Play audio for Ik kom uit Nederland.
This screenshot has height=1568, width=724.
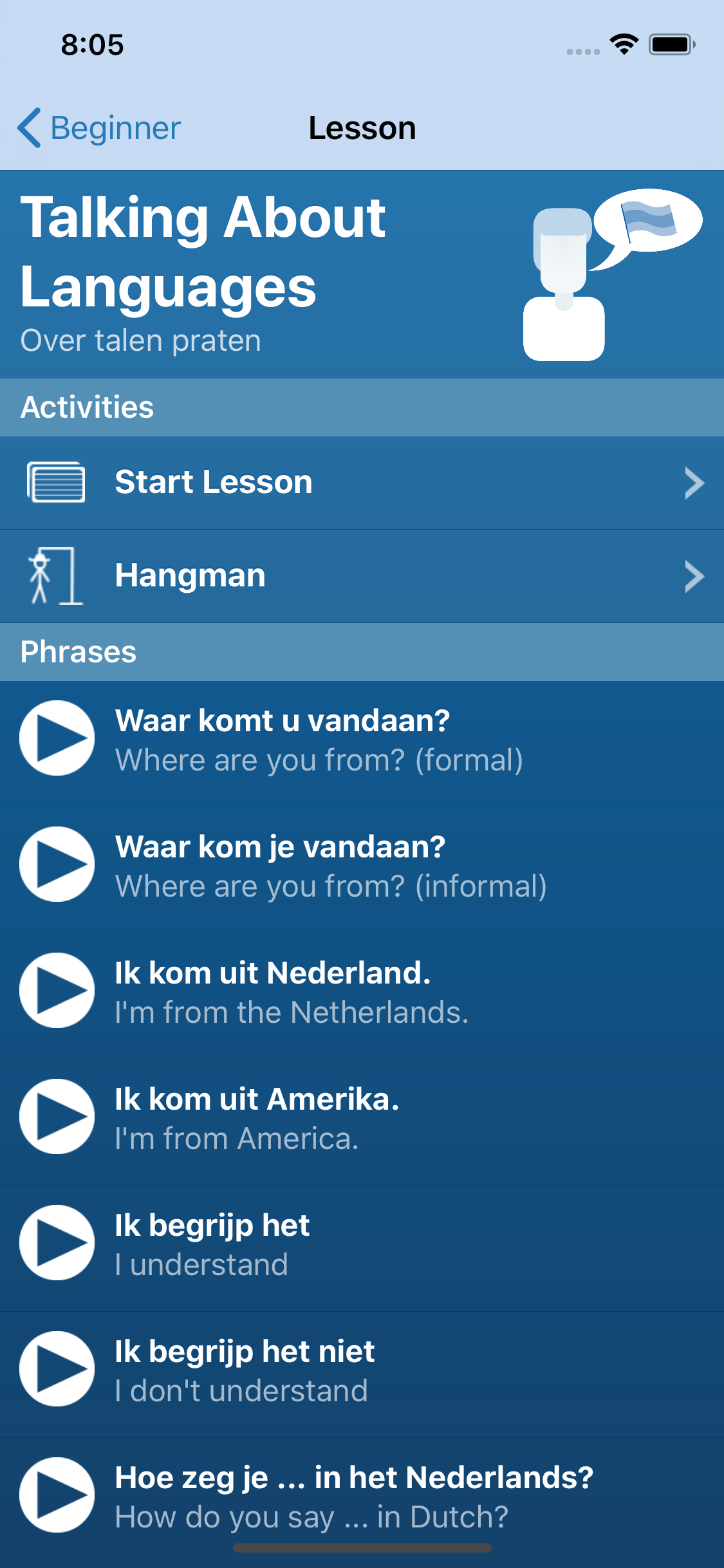(57, 991)
